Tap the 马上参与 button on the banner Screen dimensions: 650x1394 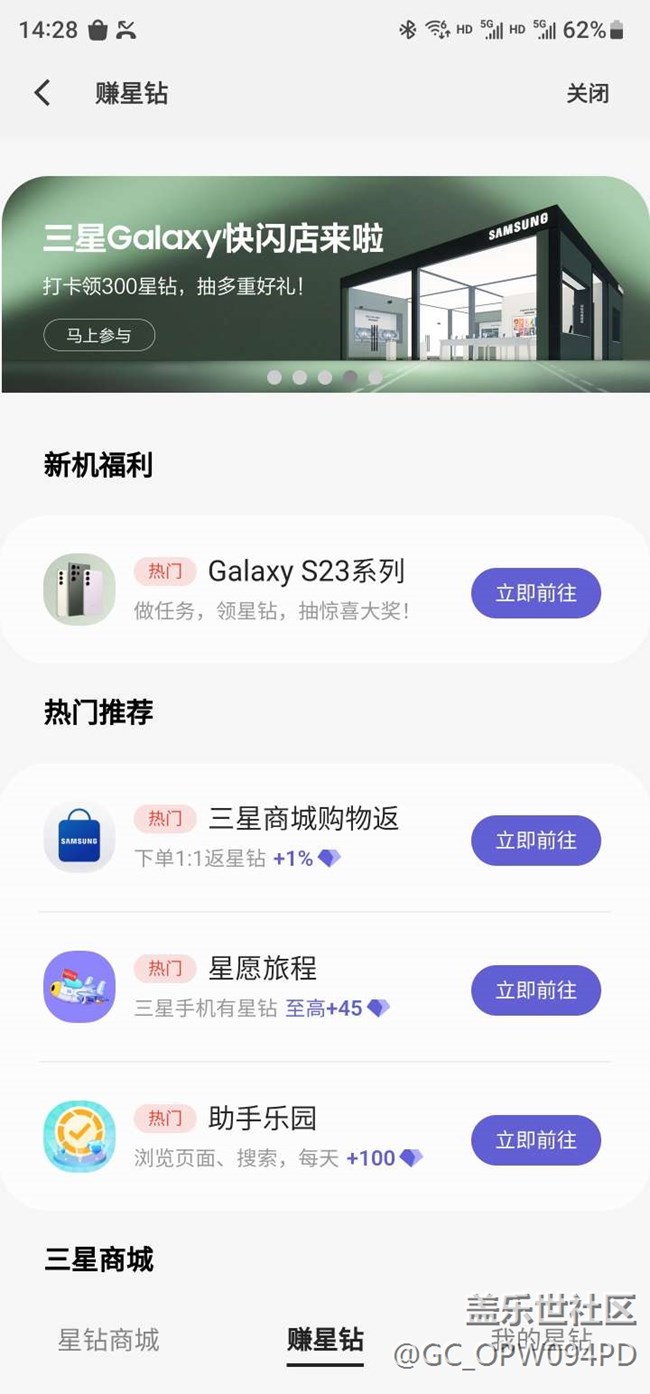click(x=99, y=335)
